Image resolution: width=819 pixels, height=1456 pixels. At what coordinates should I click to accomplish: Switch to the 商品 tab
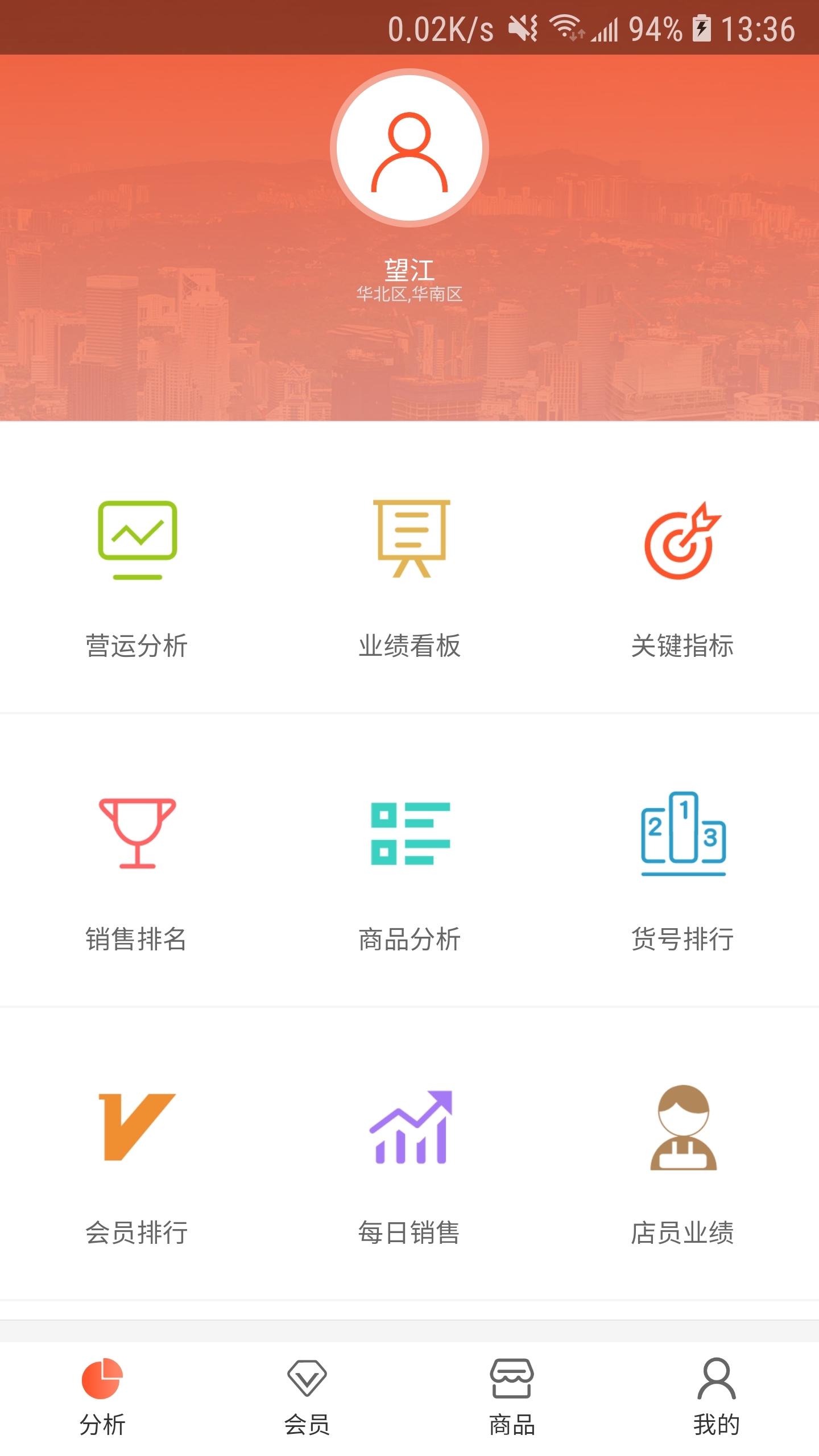[512, 1399]
